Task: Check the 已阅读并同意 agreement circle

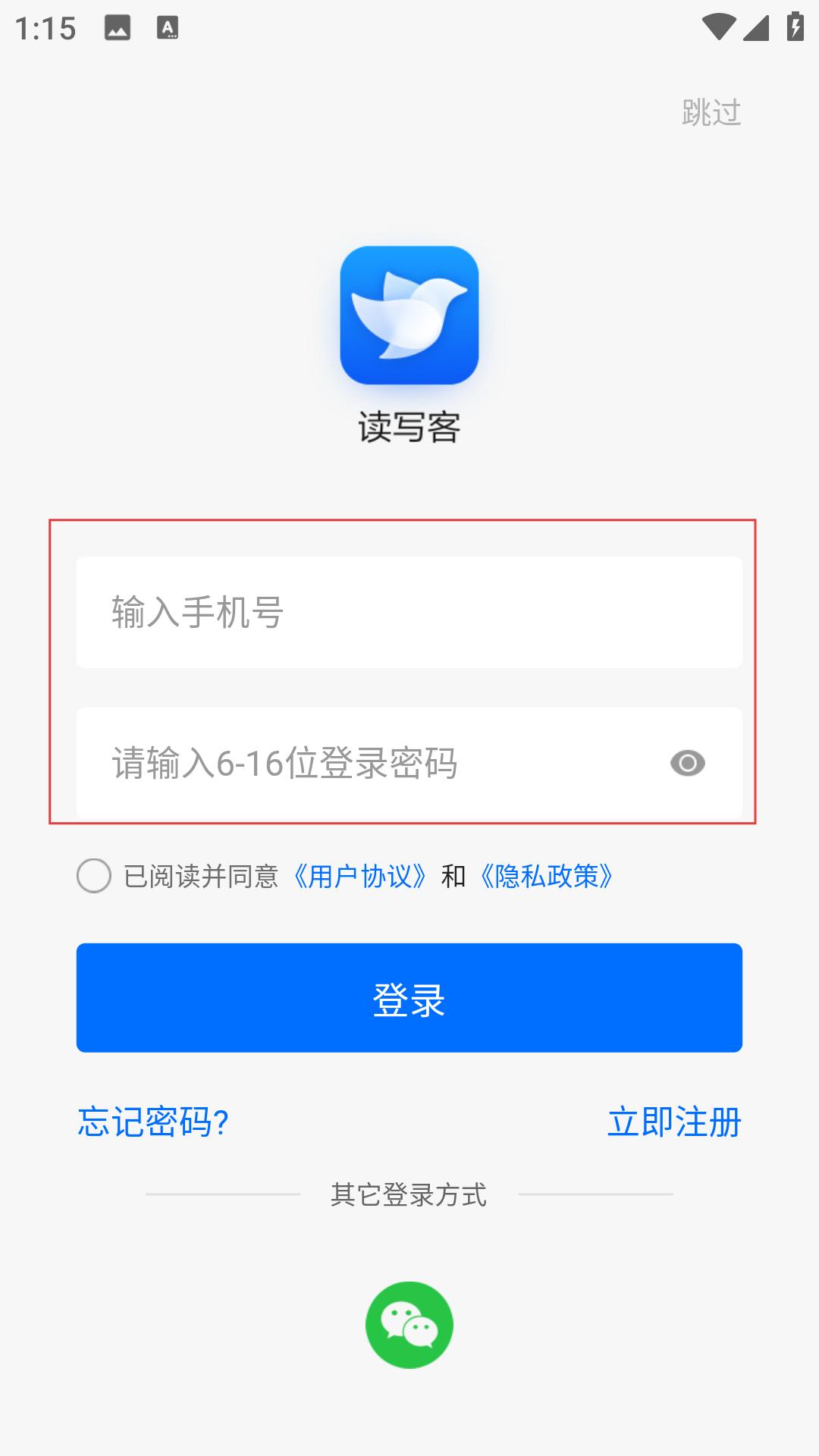Action: tap(94, 876)
